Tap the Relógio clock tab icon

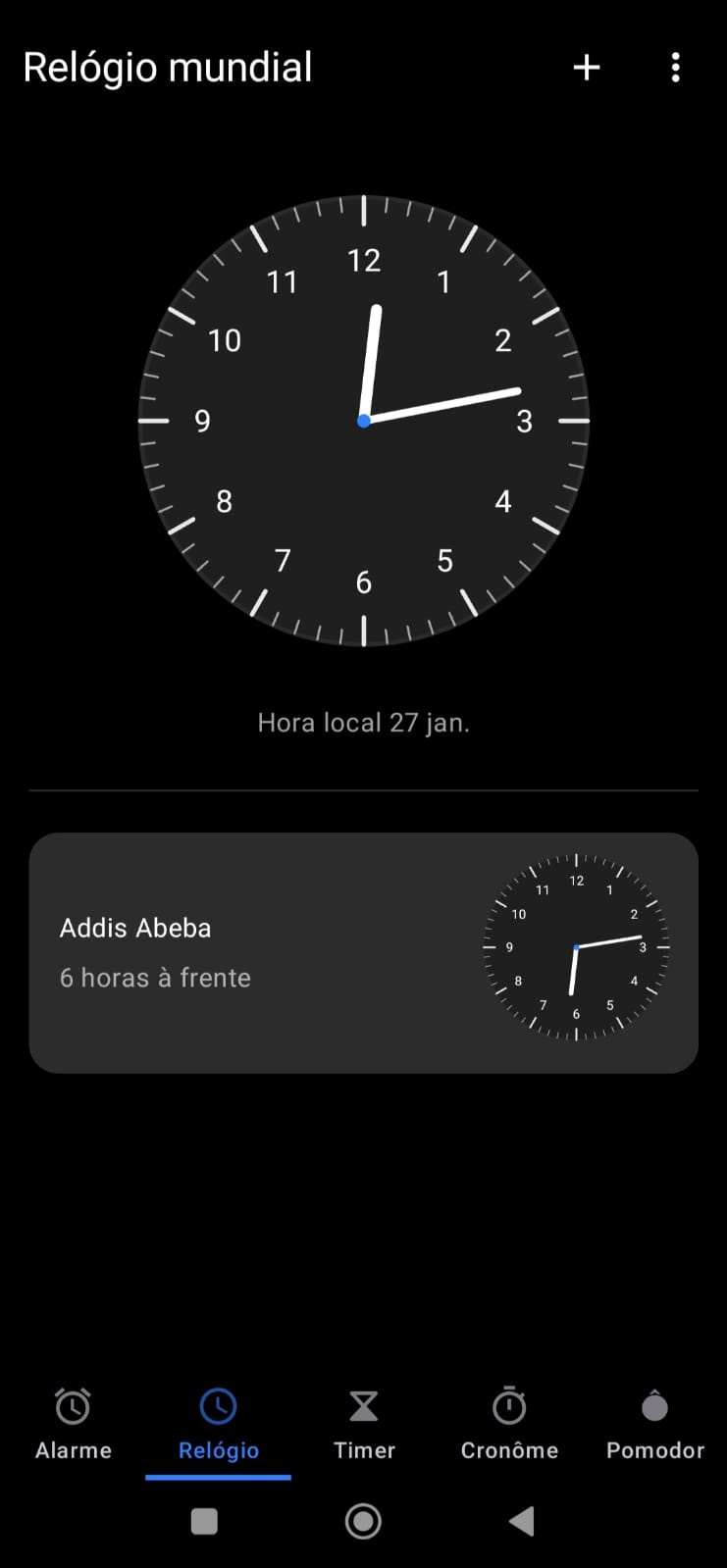[x=218, y=1405]
